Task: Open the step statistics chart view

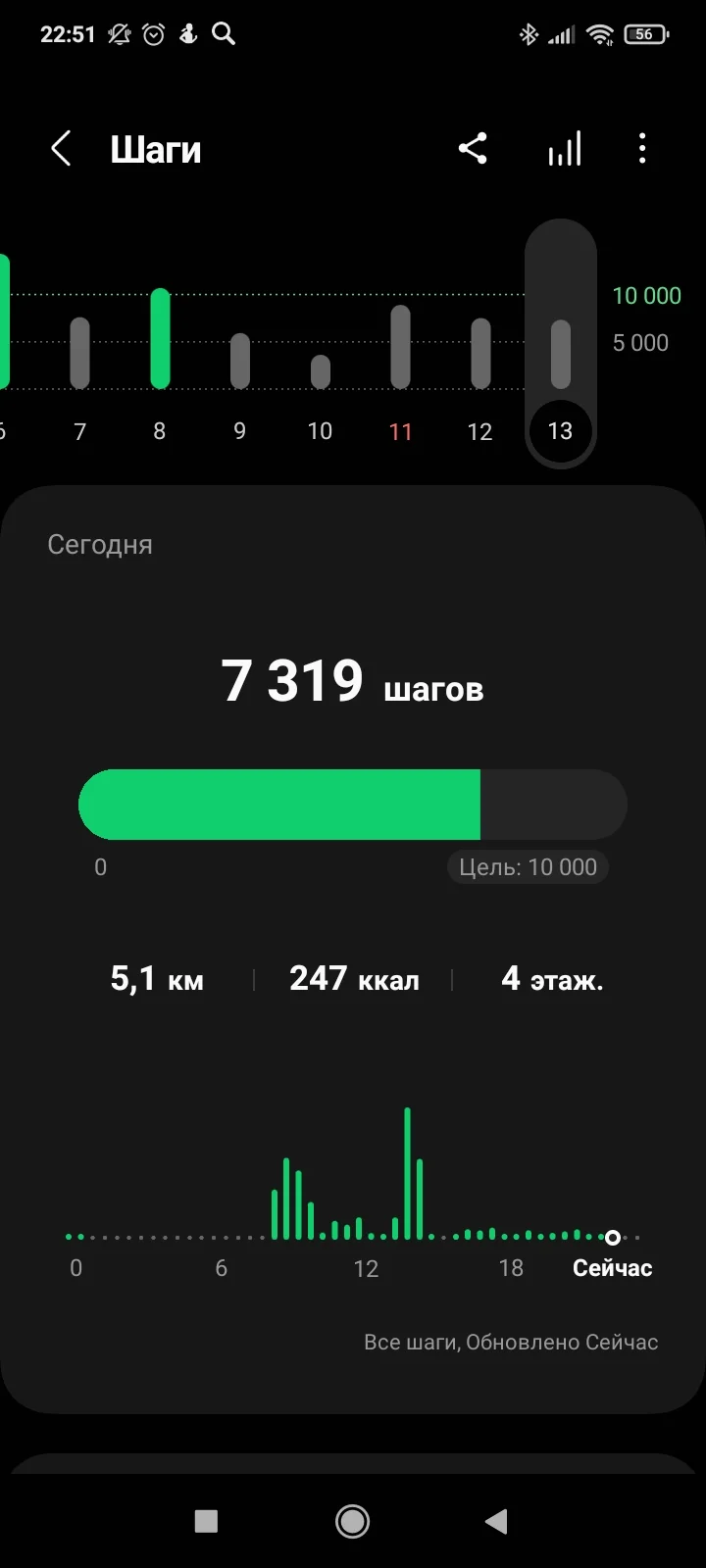Action: [x=564, y=149]
